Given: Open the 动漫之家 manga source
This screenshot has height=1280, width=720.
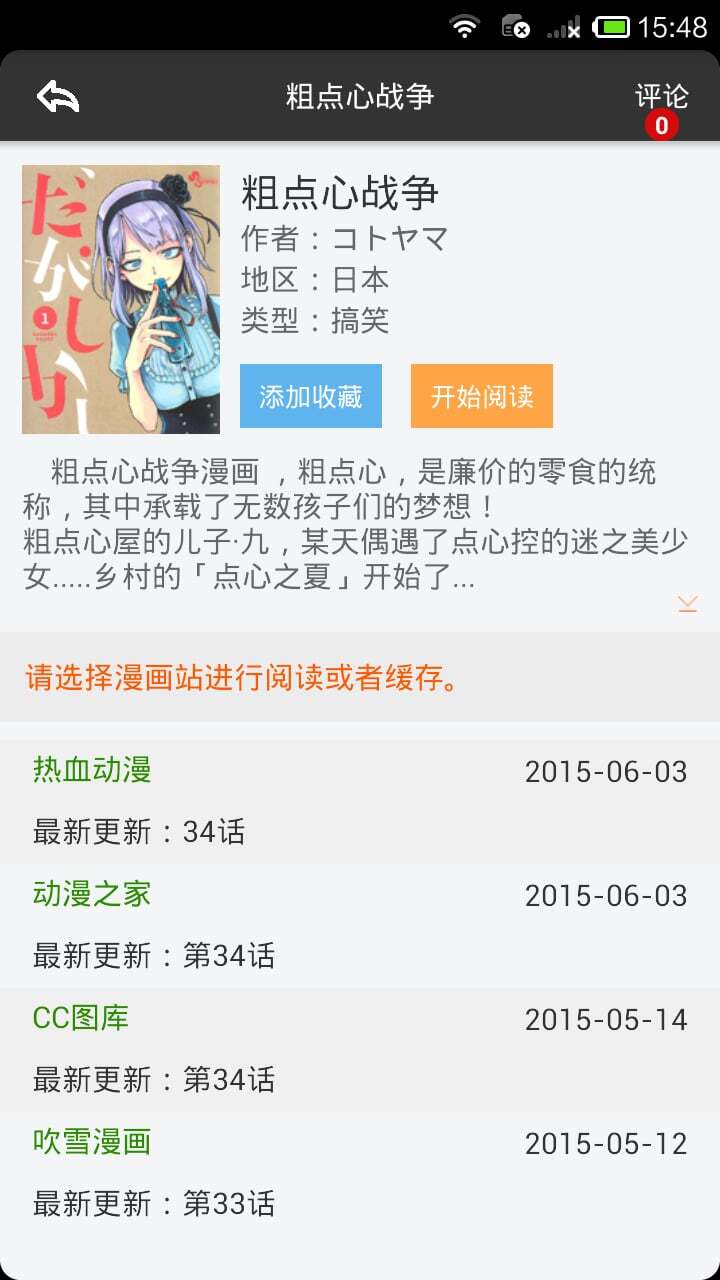Looking at the screenshot, I should 90,895.
